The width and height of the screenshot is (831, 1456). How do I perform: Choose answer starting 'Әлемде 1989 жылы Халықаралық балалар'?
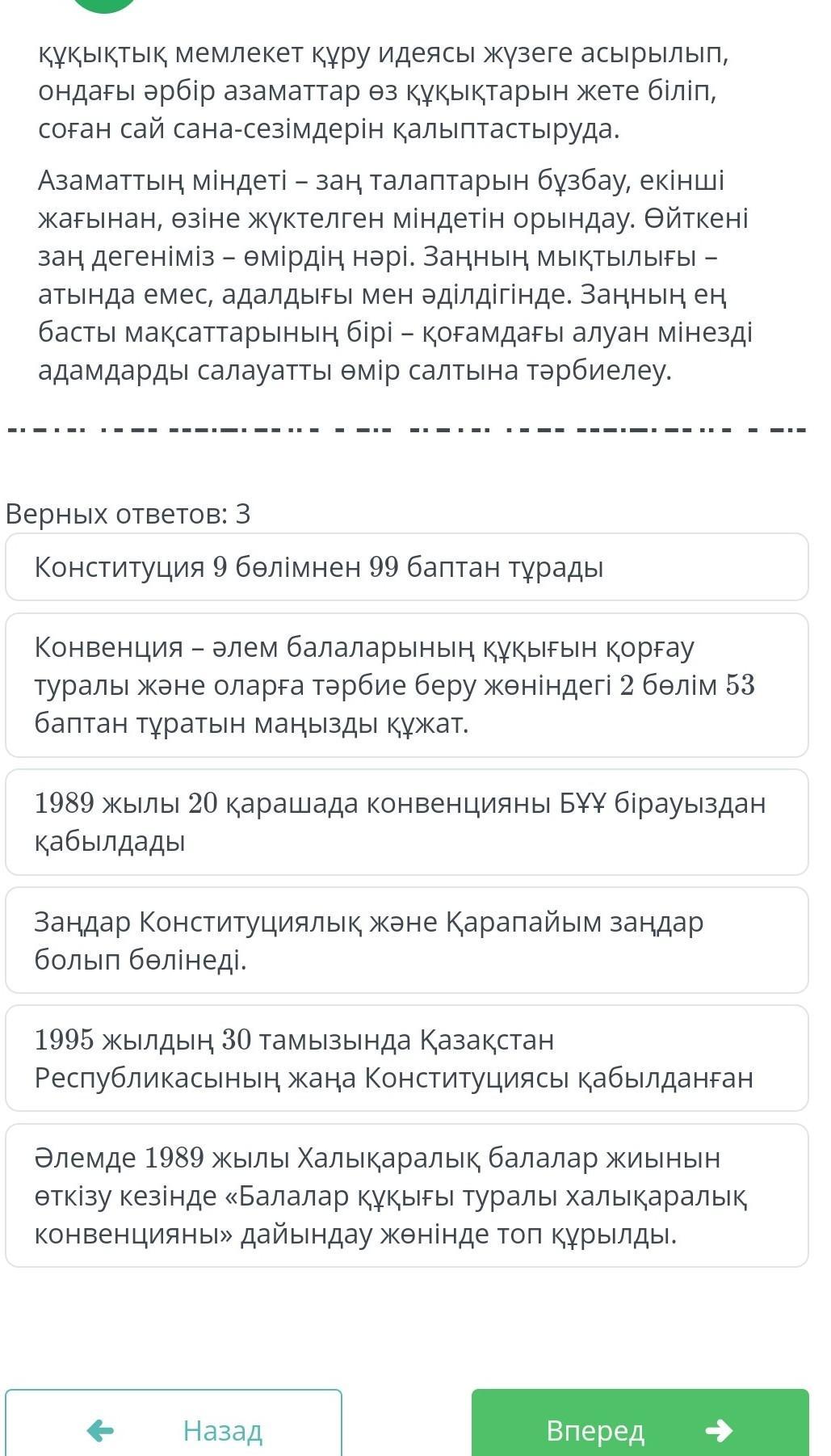(x=407, y=1196)
